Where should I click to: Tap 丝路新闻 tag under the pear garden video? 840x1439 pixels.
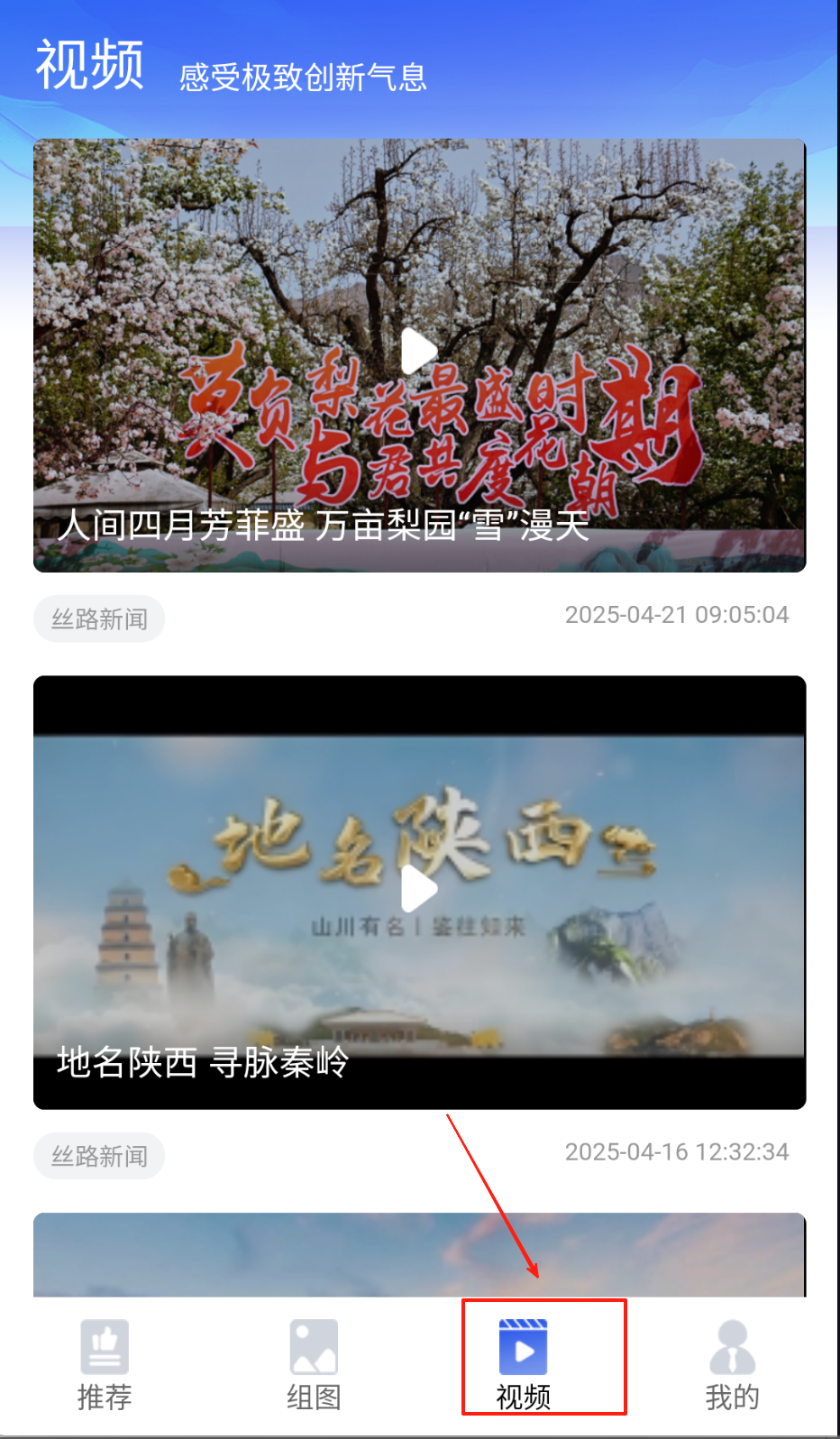click(99, 619)
